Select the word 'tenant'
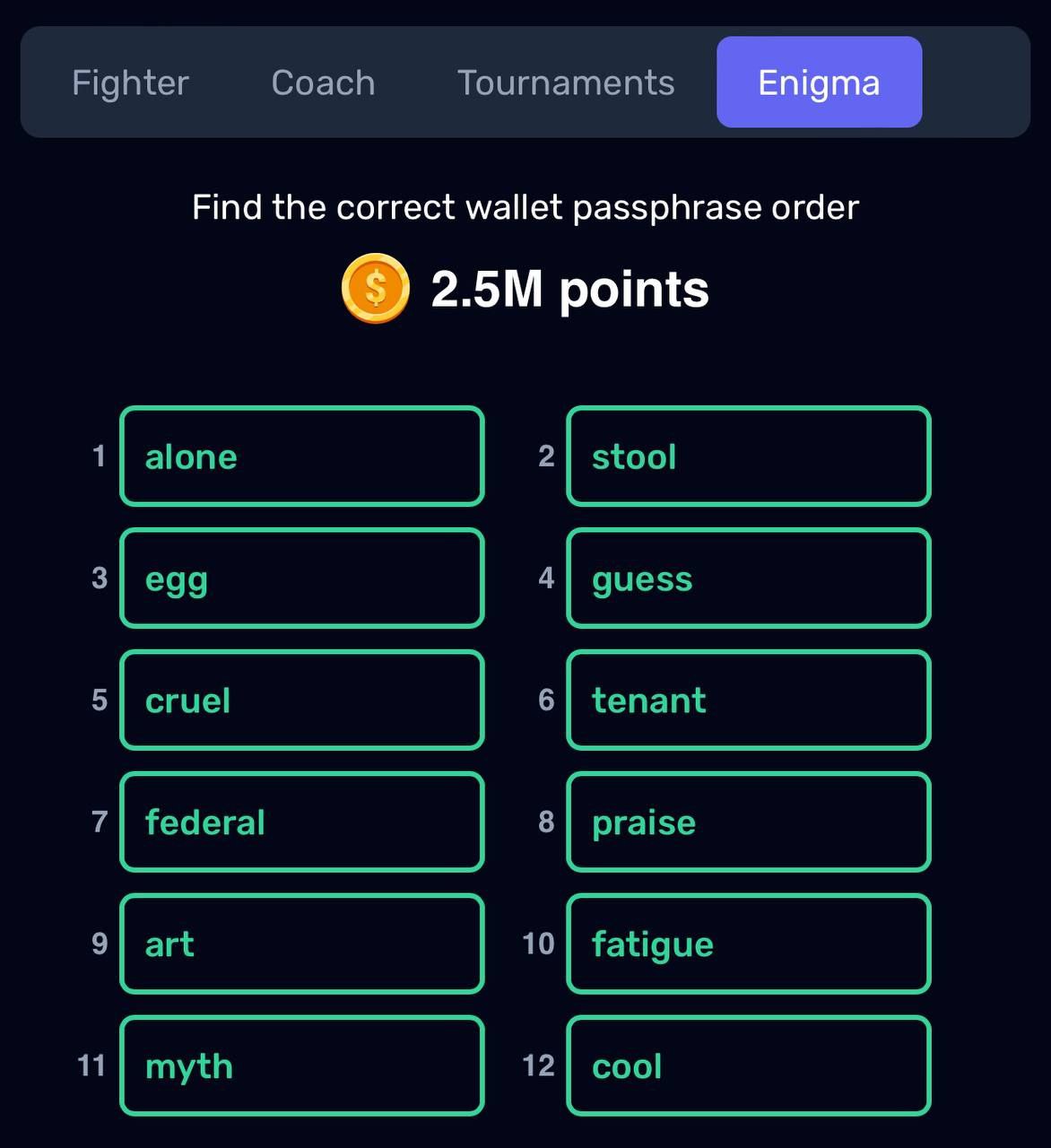 [x=748, y=700]
